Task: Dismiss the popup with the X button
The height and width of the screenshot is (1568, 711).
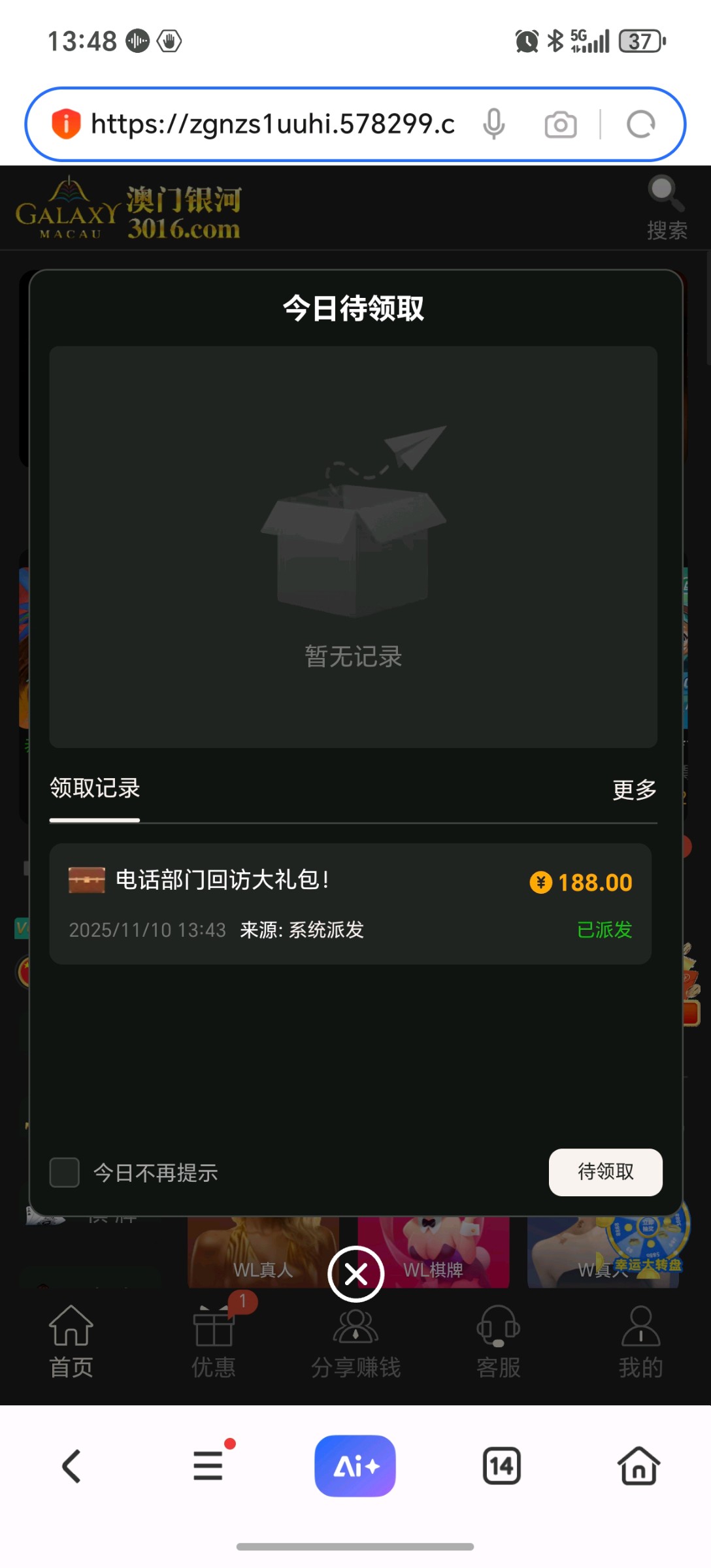Action: tap(355, 1273)
